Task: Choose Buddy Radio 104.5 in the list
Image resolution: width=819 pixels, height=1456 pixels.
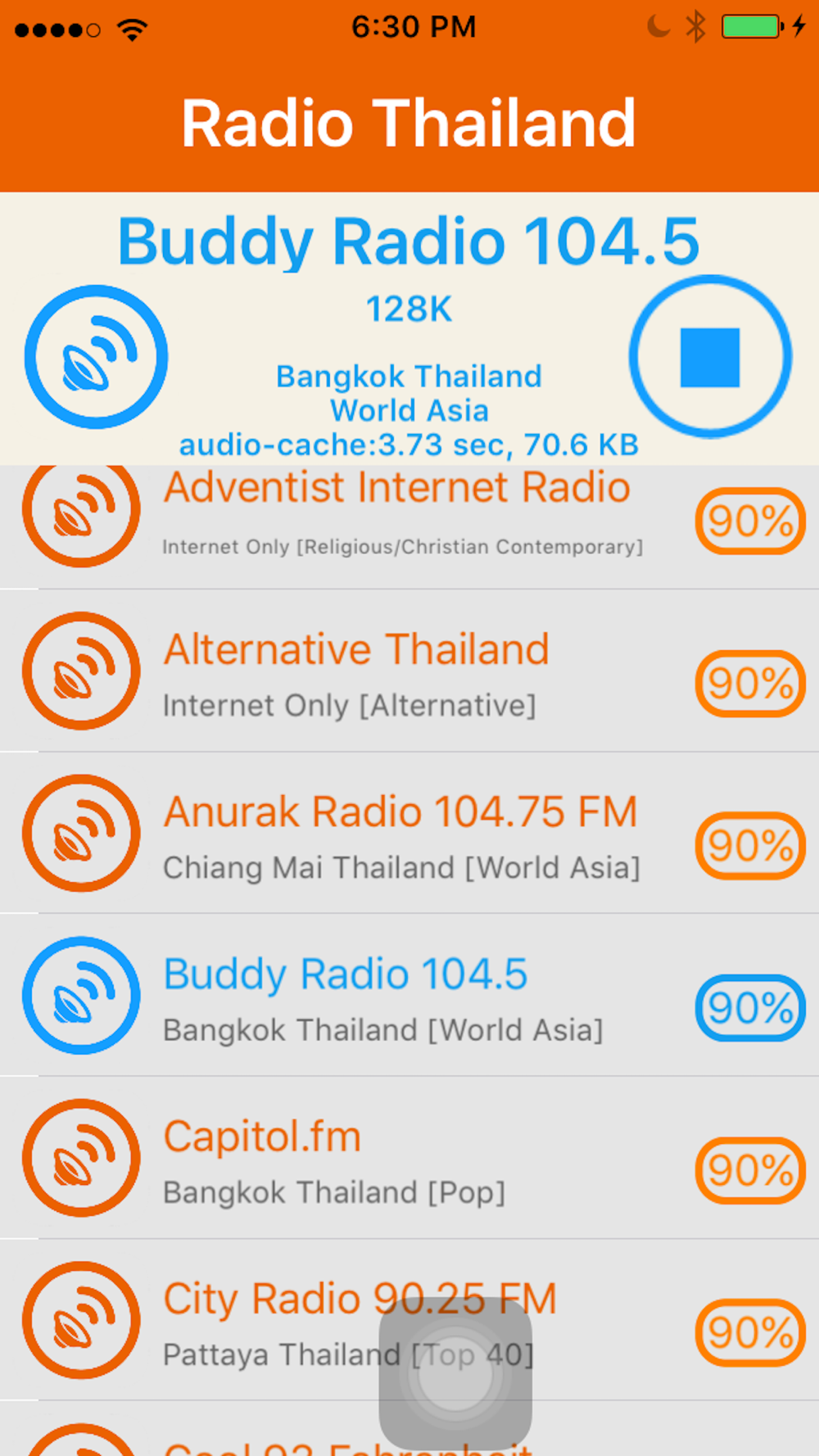Action: point(409,995)
